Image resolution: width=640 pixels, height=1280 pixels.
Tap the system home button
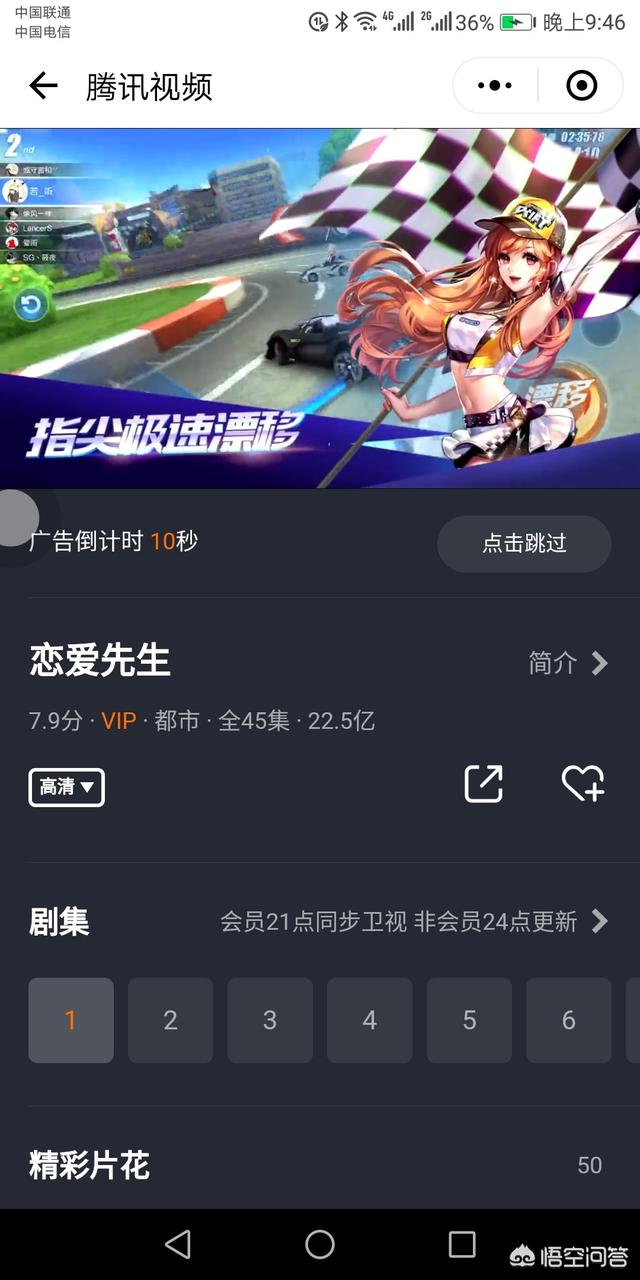pos(320,1244)
